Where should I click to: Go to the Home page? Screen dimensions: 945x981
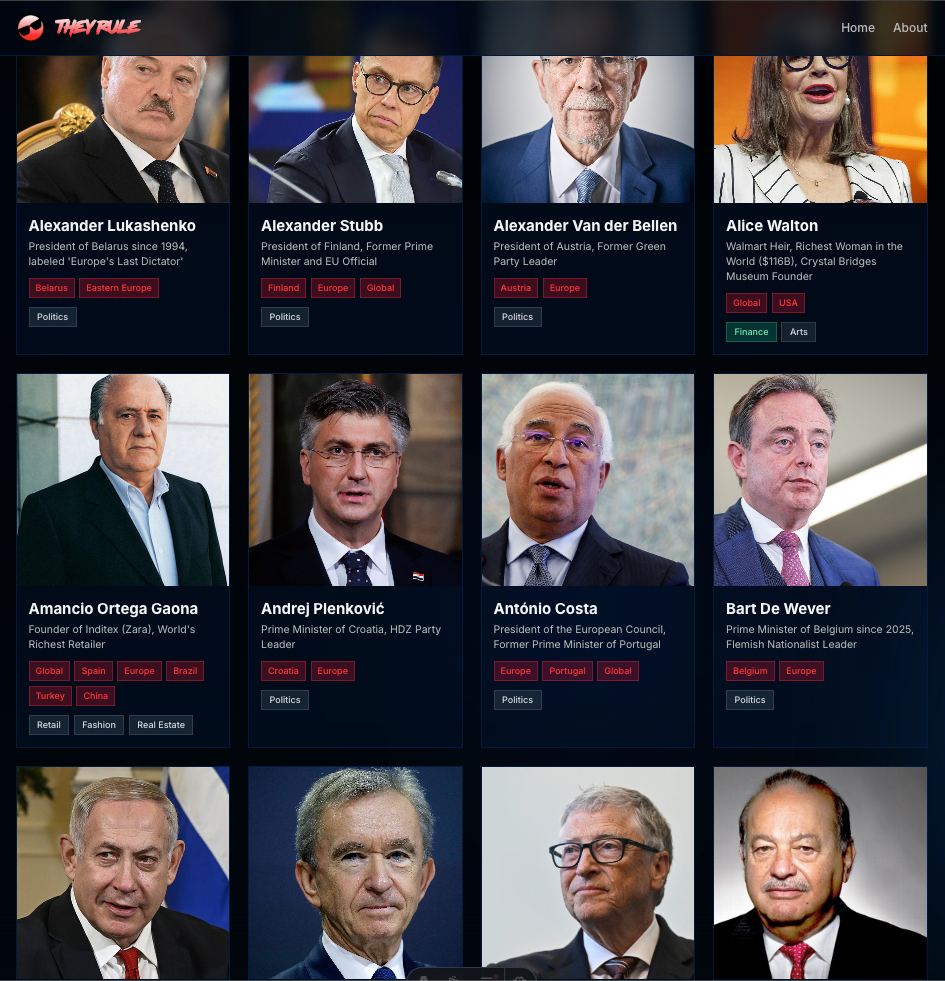point(857,28)
